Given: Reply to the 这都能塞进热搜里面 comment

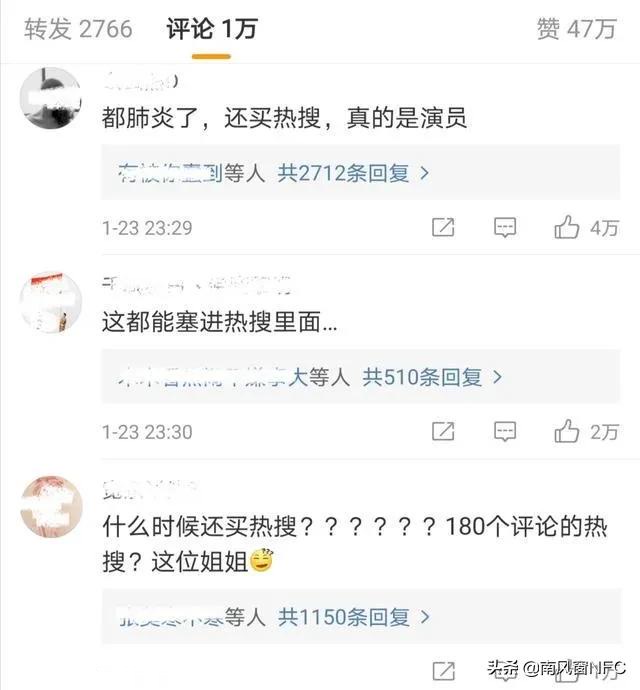Looking at the screenshot, I should (505, 432).
